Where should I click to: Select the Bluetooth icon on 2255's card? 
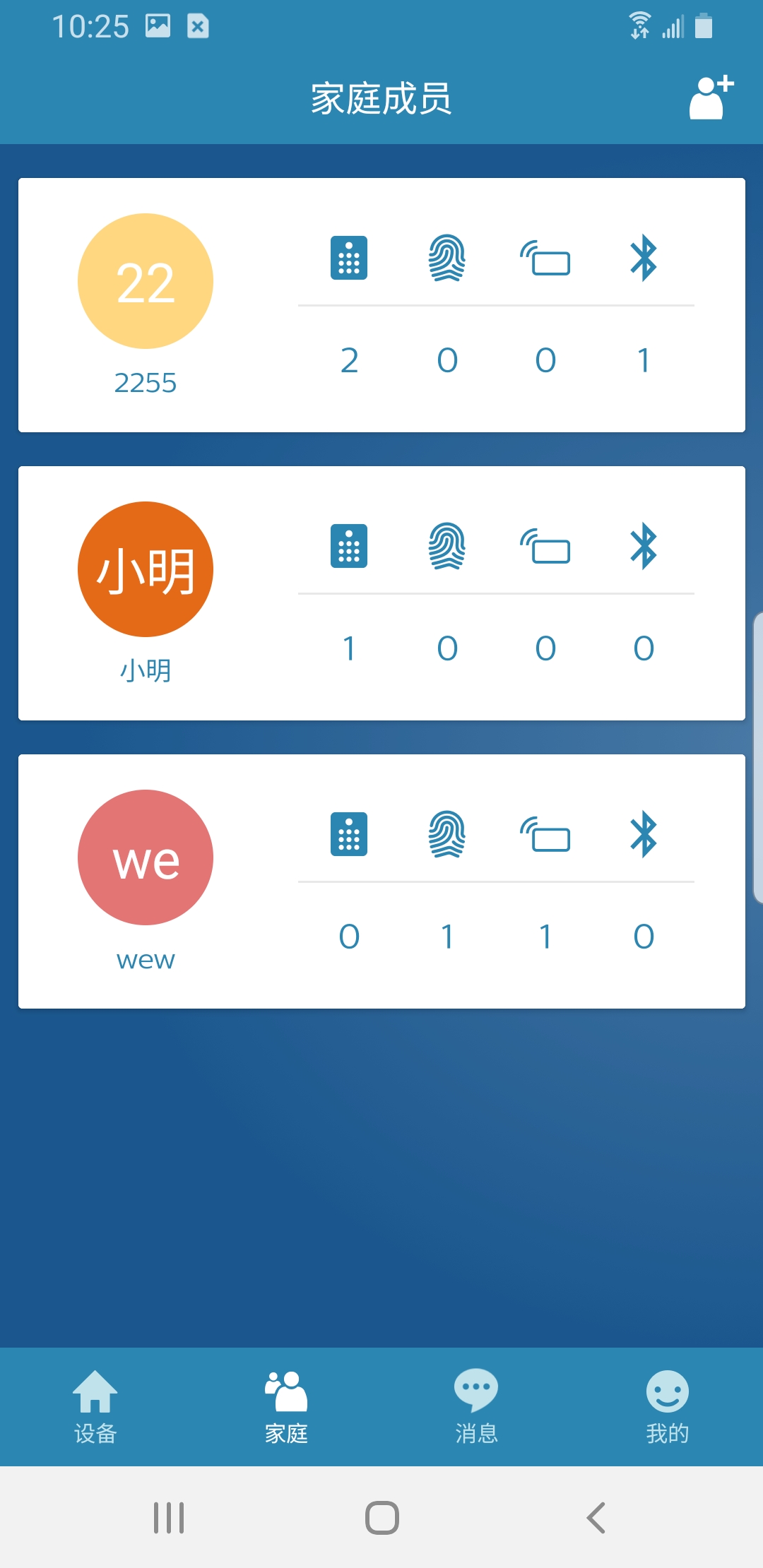pos(644,259)
